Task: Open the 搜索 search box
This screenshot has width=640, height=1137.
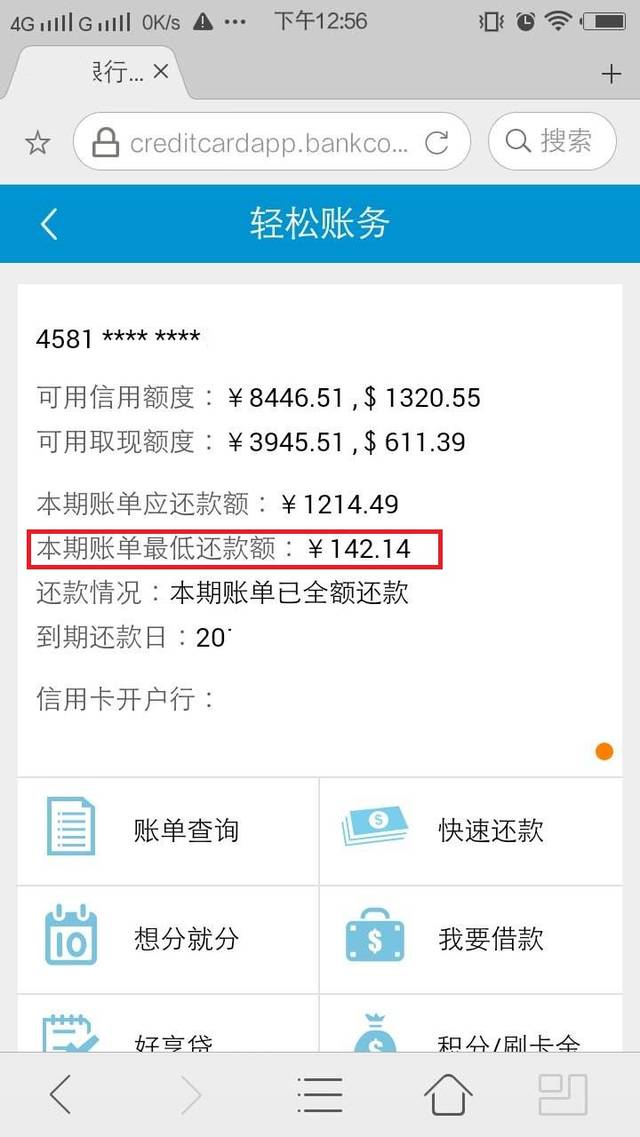Action: pyautogui.click(x=549, y=142)
